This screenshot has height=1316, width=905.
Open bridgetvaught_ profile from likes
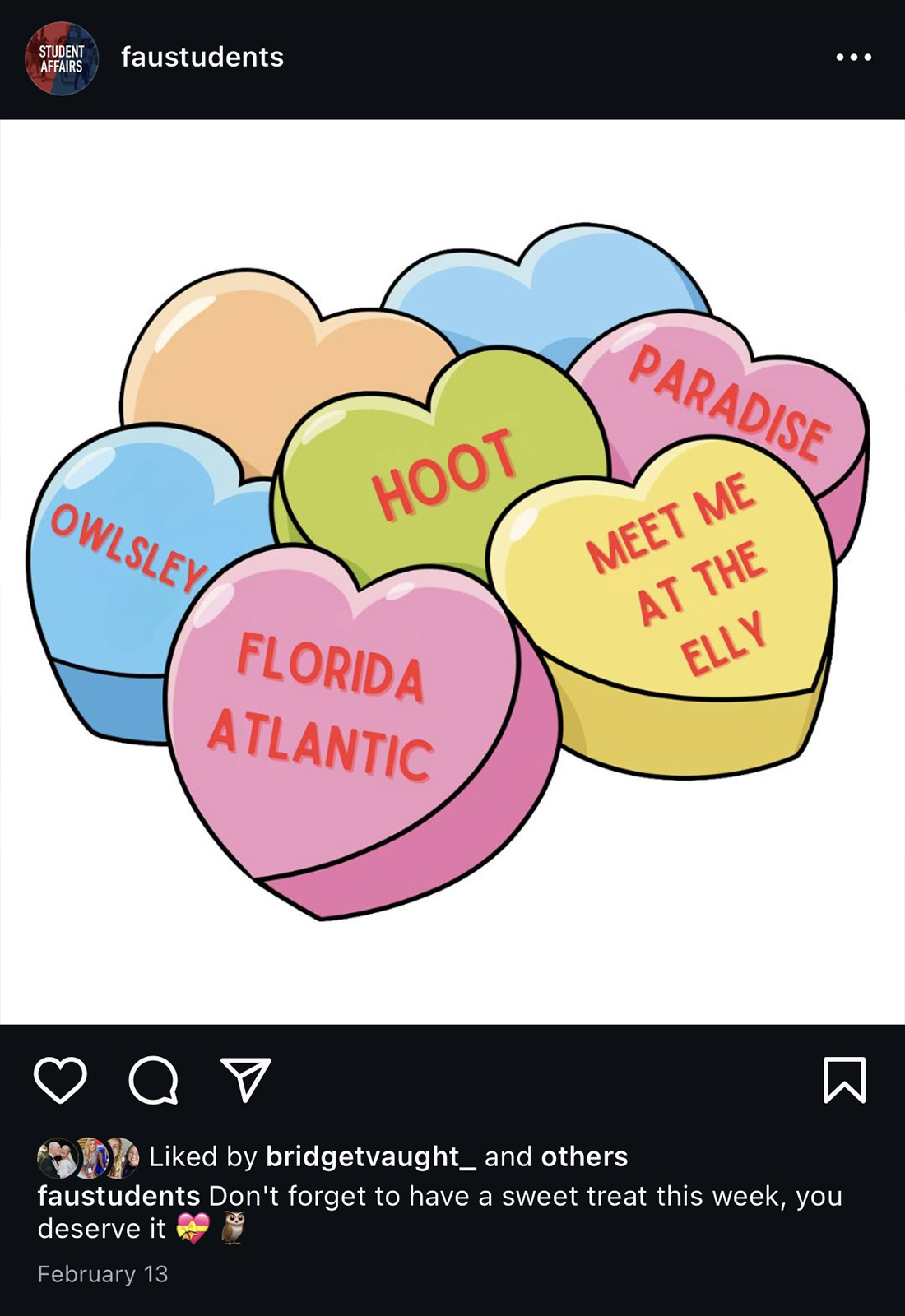[x=370, y=1156]
